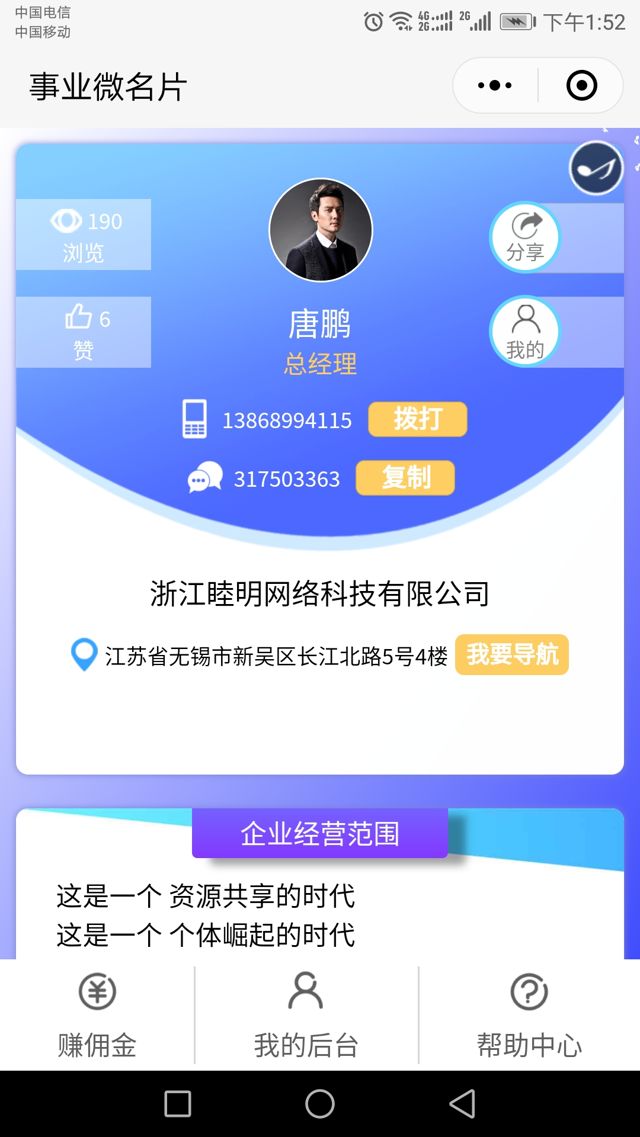View 唐鹏's profile avatar

tap(321, 231)
